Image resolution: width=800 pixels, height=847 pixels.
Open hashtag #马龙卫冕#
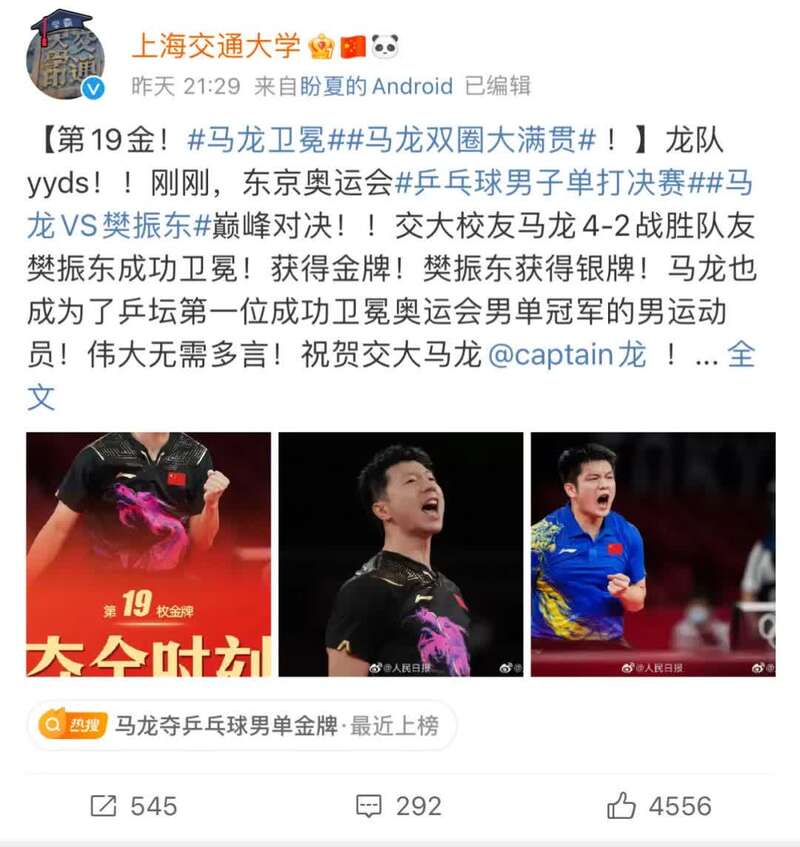coord(240,141)
